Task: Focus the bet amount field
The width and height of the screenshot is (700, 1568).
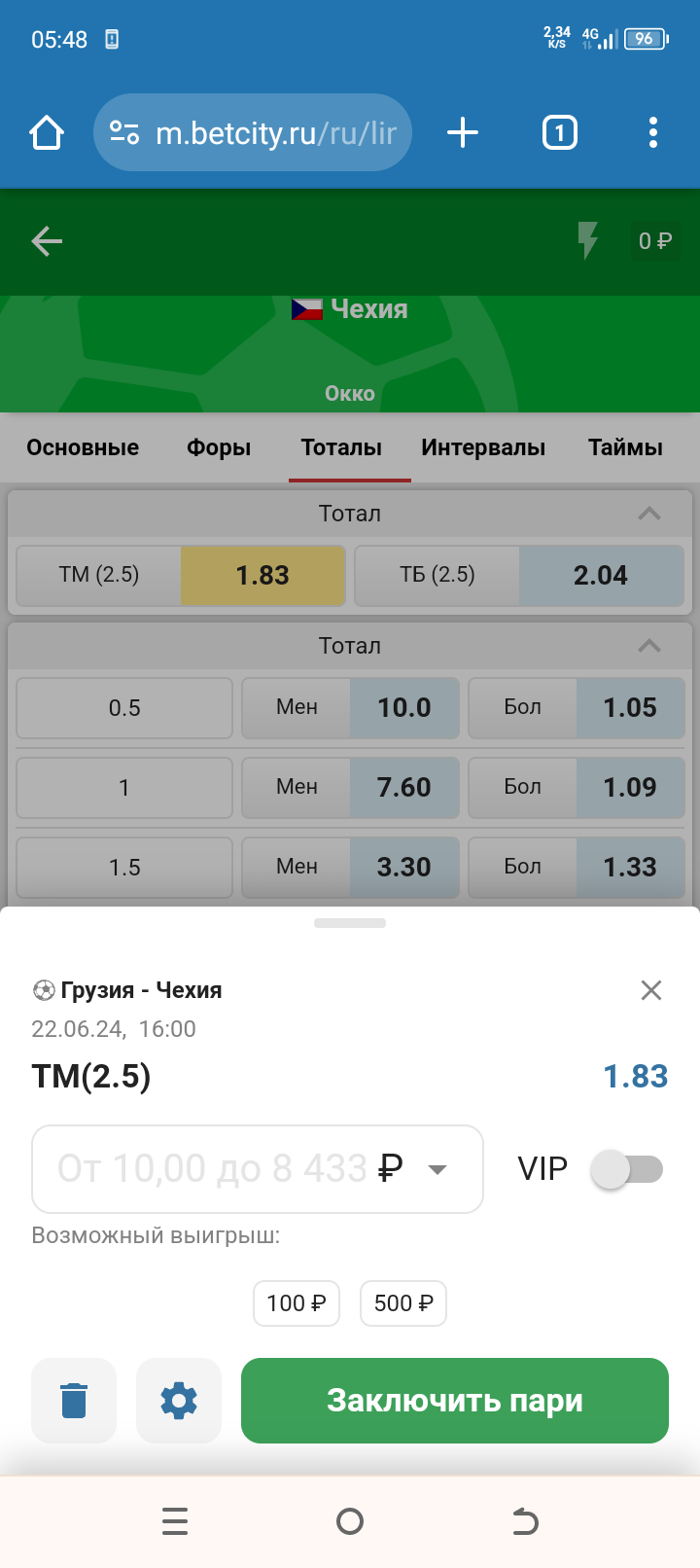Action: [224, 1168]
